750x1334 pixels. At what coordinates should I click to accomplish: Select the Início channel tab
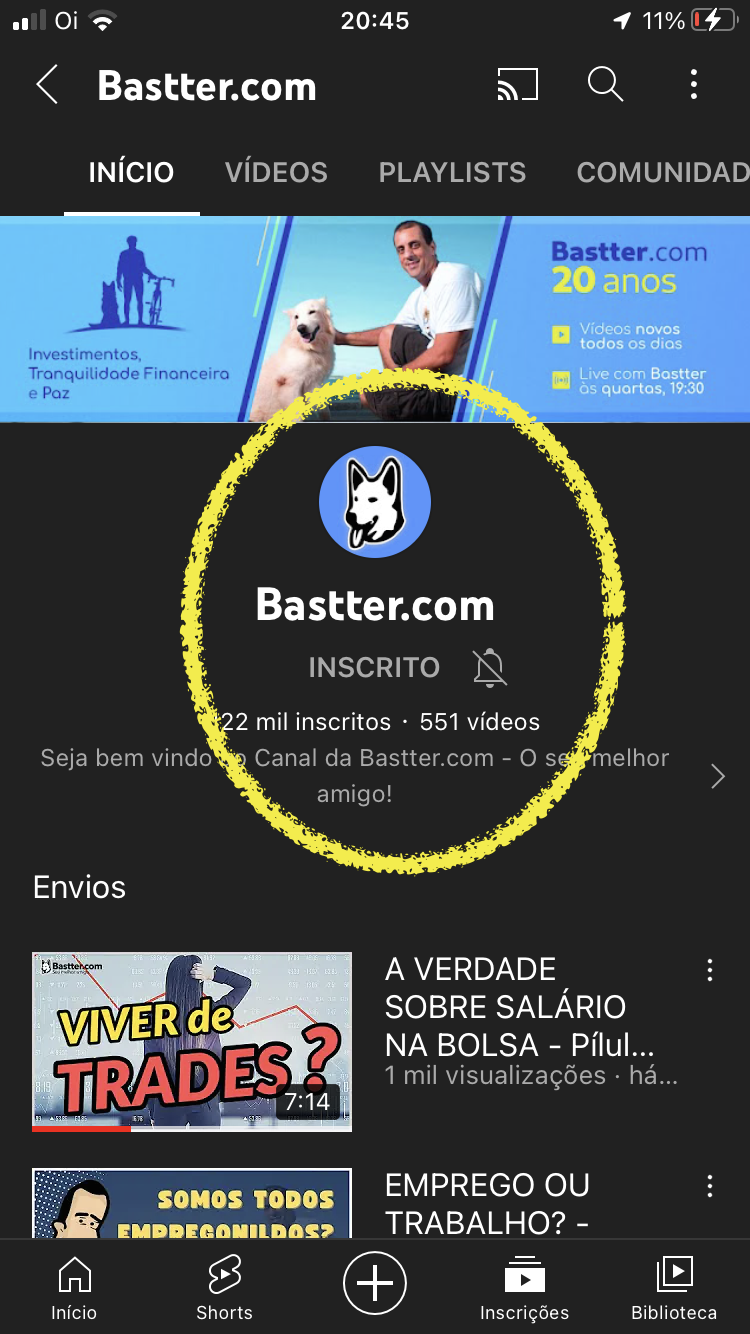(x=131, y=172)
